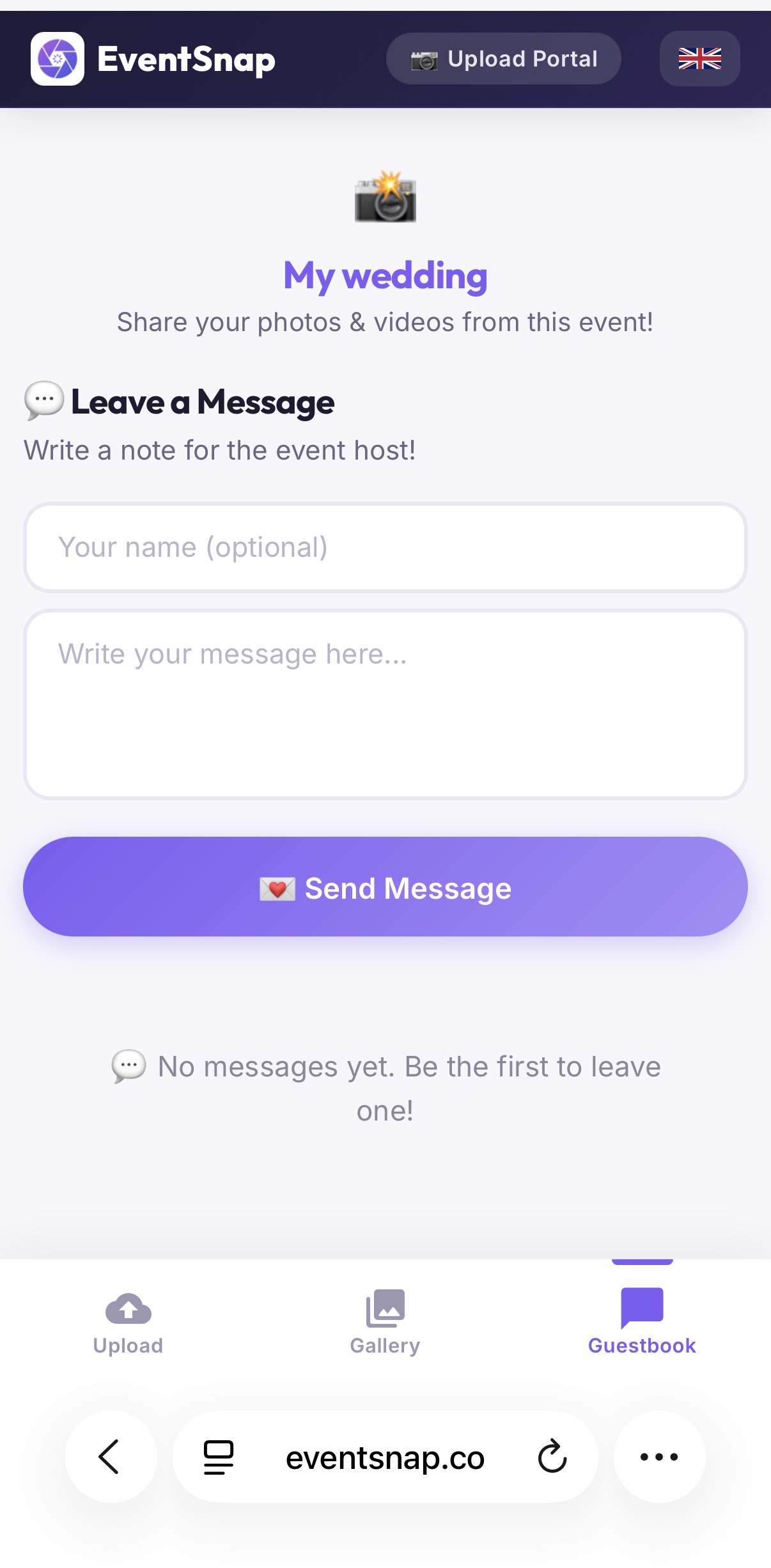The height and width of the screenshot is (1568, 771).
Task: Switch to the Upload tab
Action: [x=128, y=1321]
